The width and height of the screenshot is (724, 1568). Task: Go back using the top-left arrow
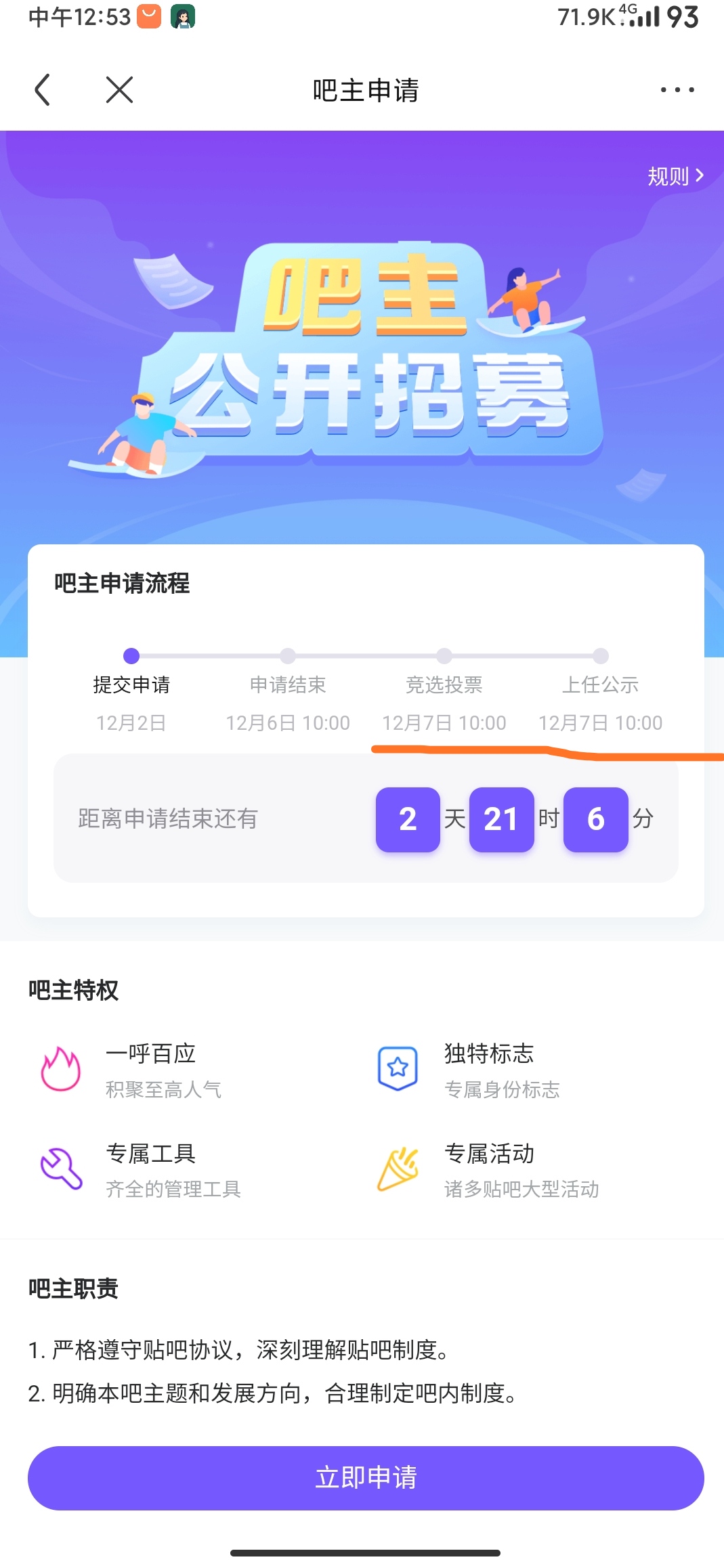43,90
